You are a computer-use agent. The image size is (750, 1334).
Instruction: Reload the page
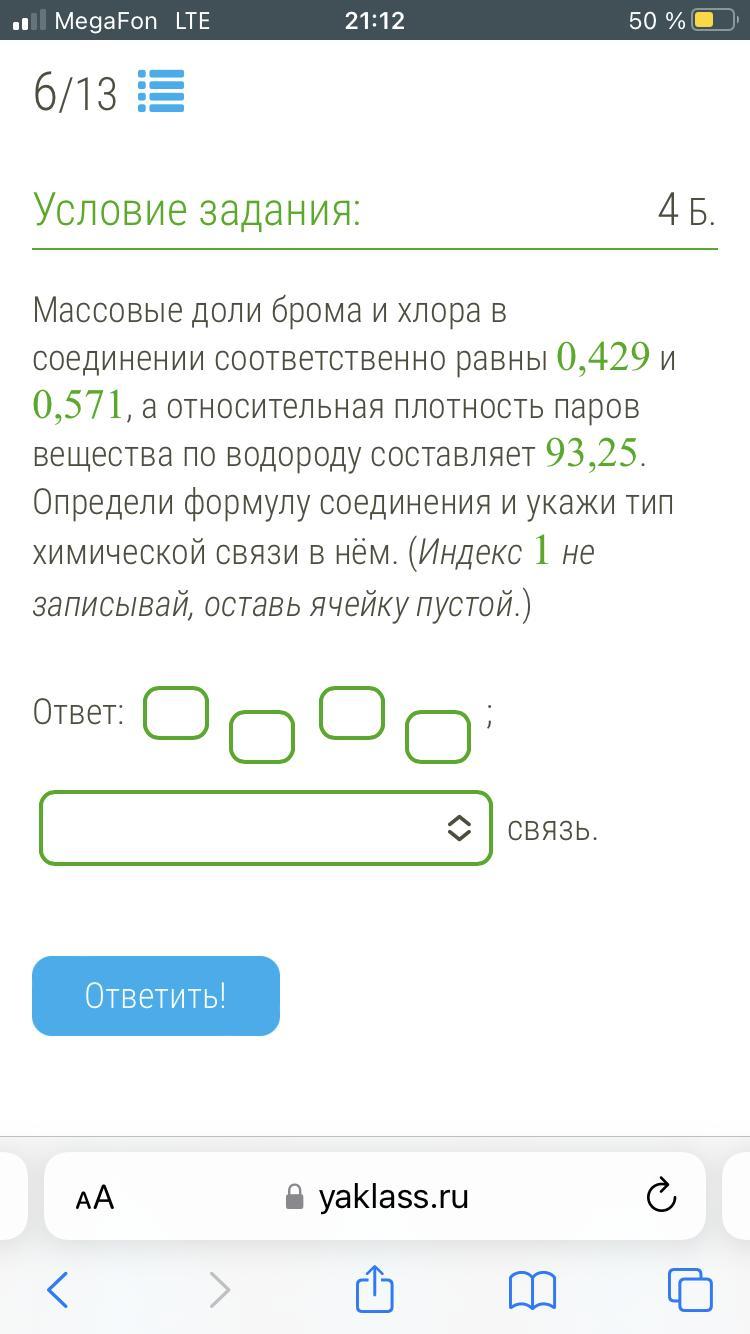[x=661, y=1196]
